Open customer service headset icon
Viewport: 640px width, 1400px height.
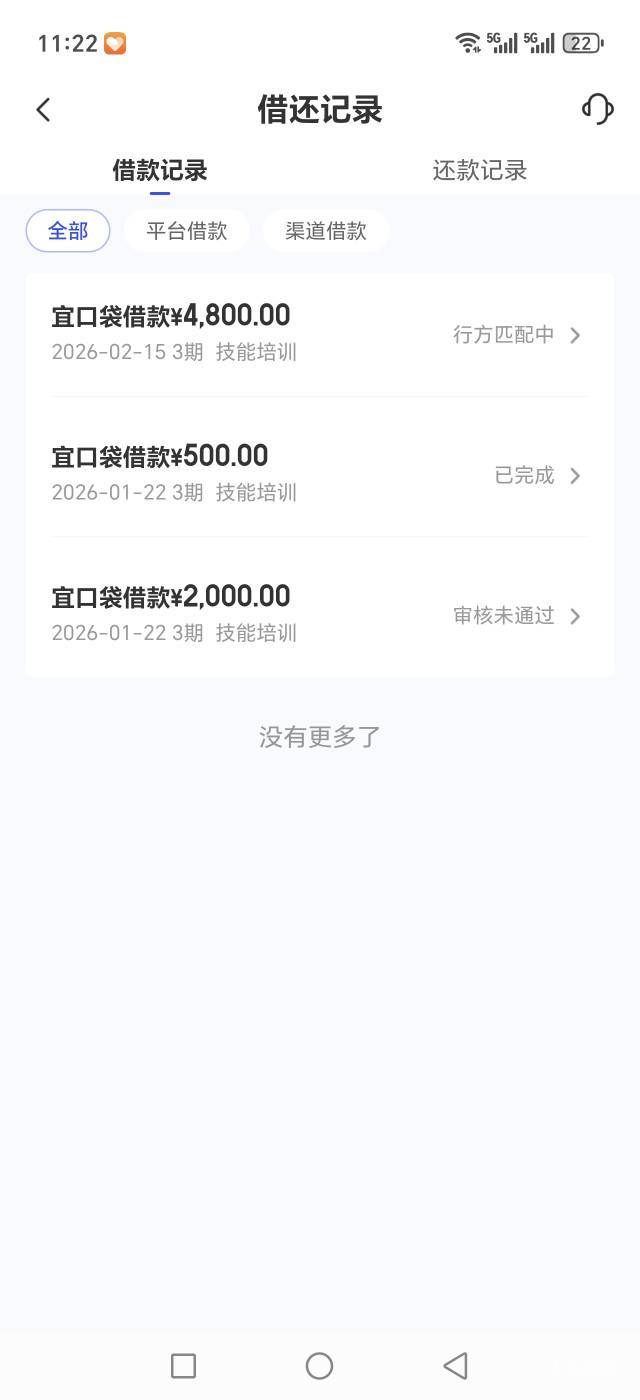coord(597,109)
